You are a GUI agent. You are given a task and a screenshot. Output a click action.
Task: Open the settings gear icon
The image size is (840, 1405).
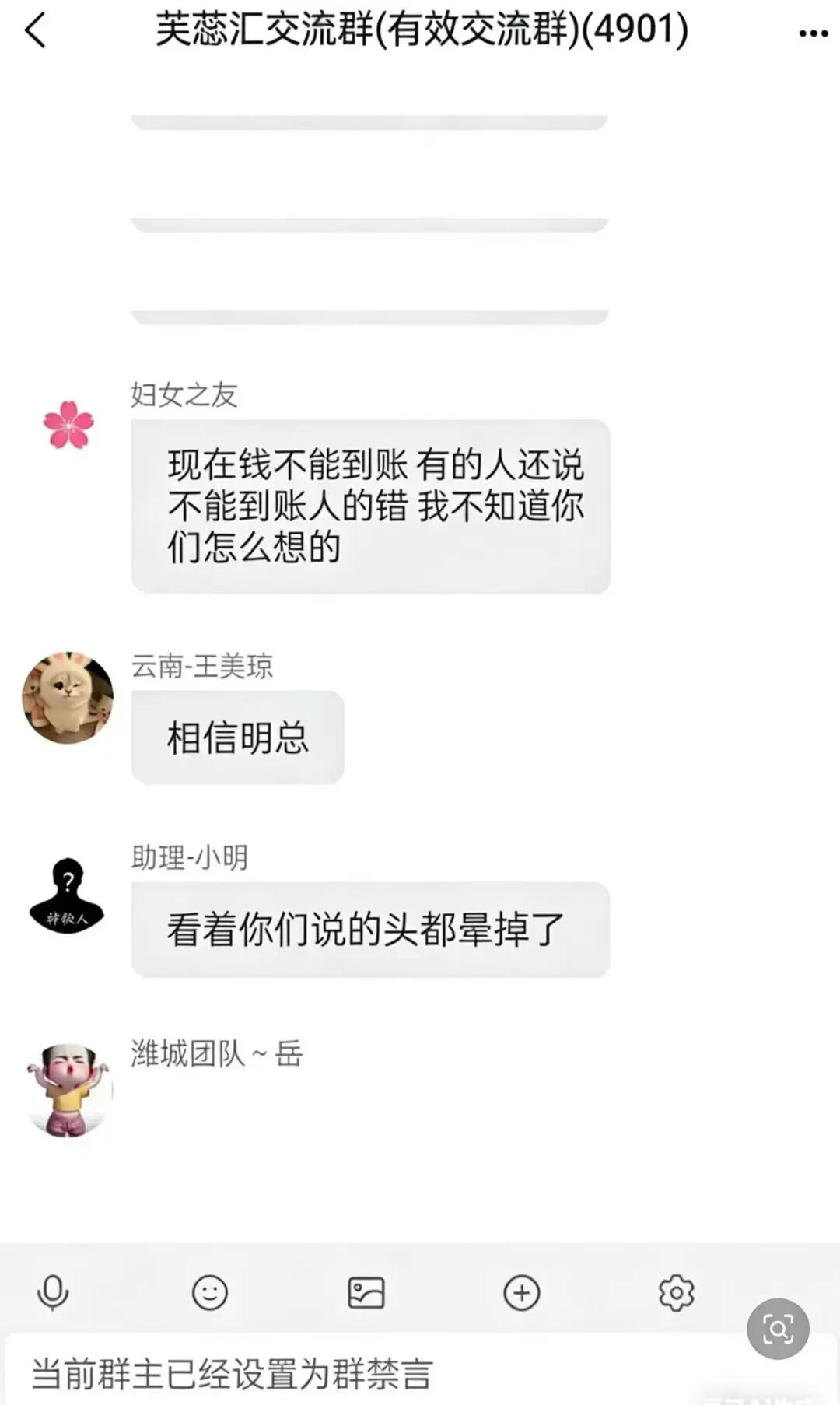tap(675, 1291)
